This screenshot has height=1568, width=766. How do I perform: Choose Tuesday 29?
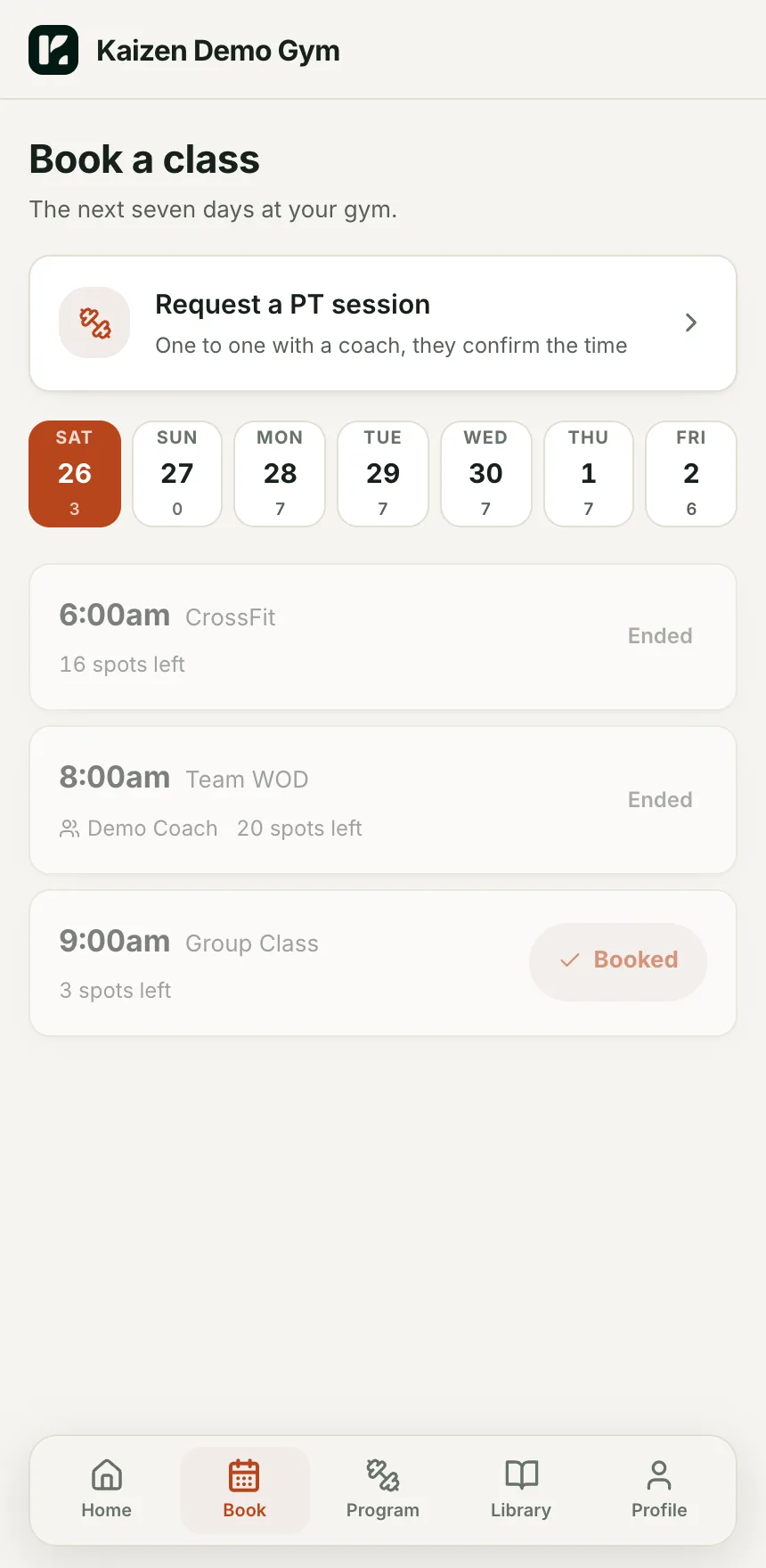[383, 474]
